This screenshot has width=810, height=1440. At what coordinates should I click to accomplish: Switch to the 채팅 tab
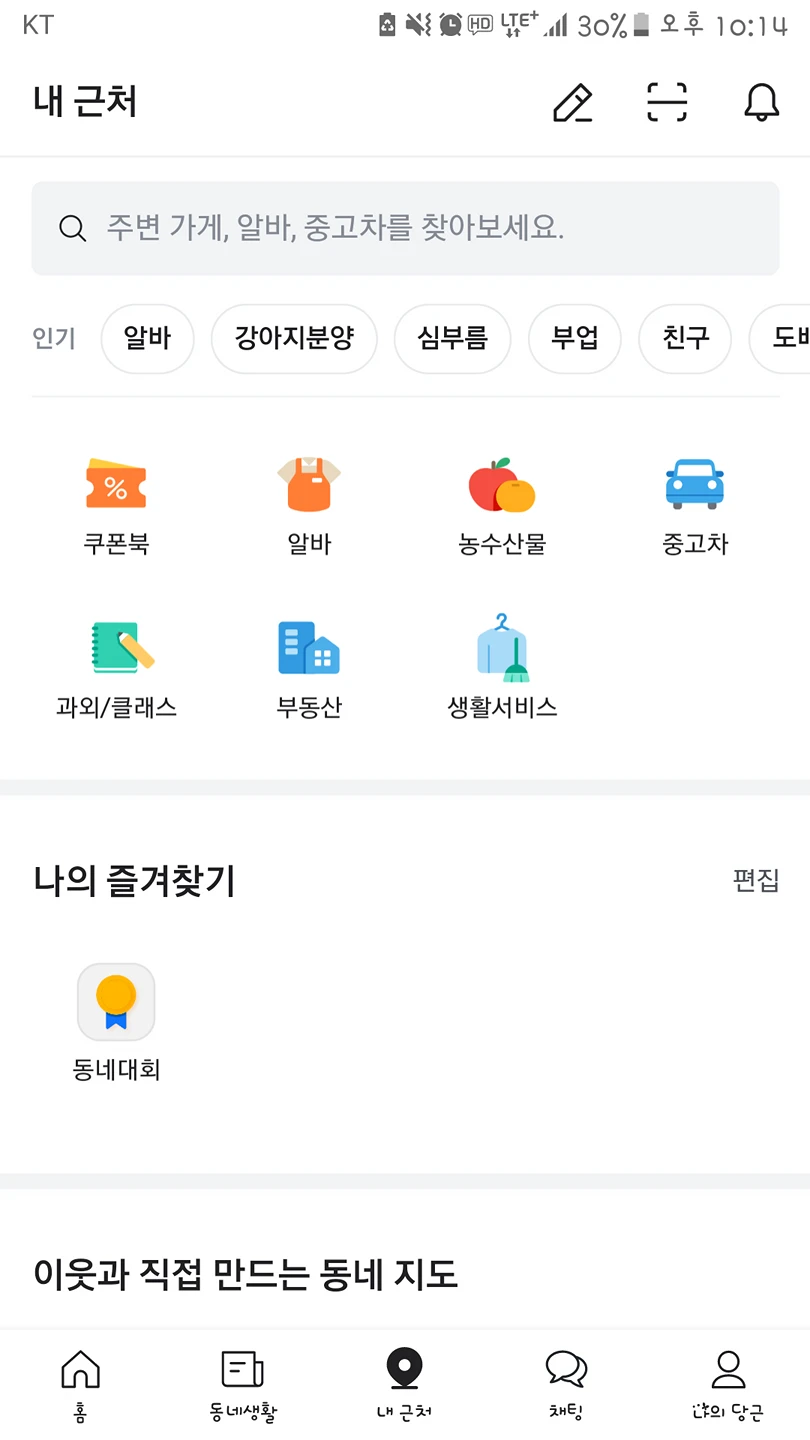coord(566,1385)
